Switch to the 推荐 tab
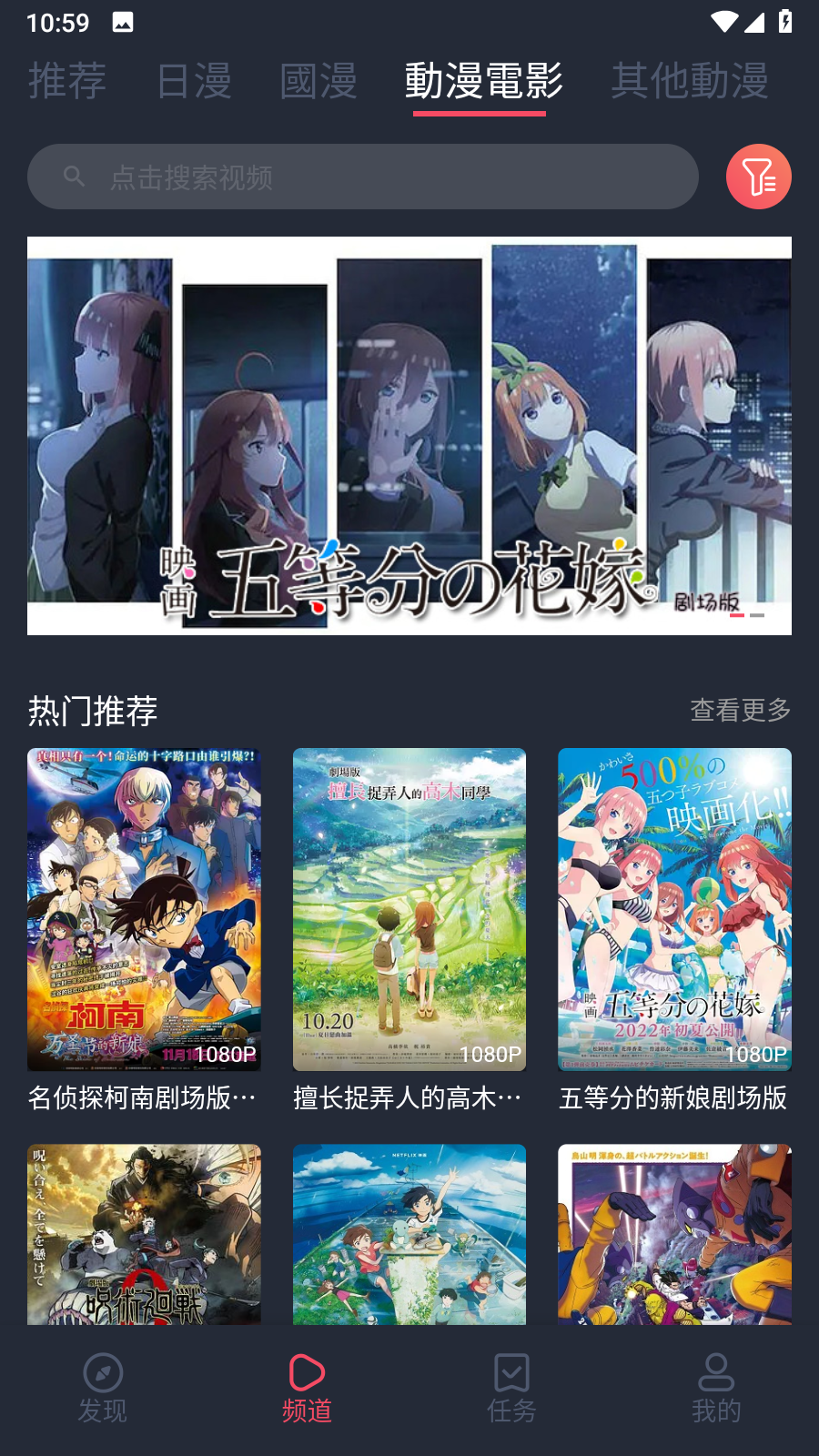819x1456 pixels. (x=67, y=81)
